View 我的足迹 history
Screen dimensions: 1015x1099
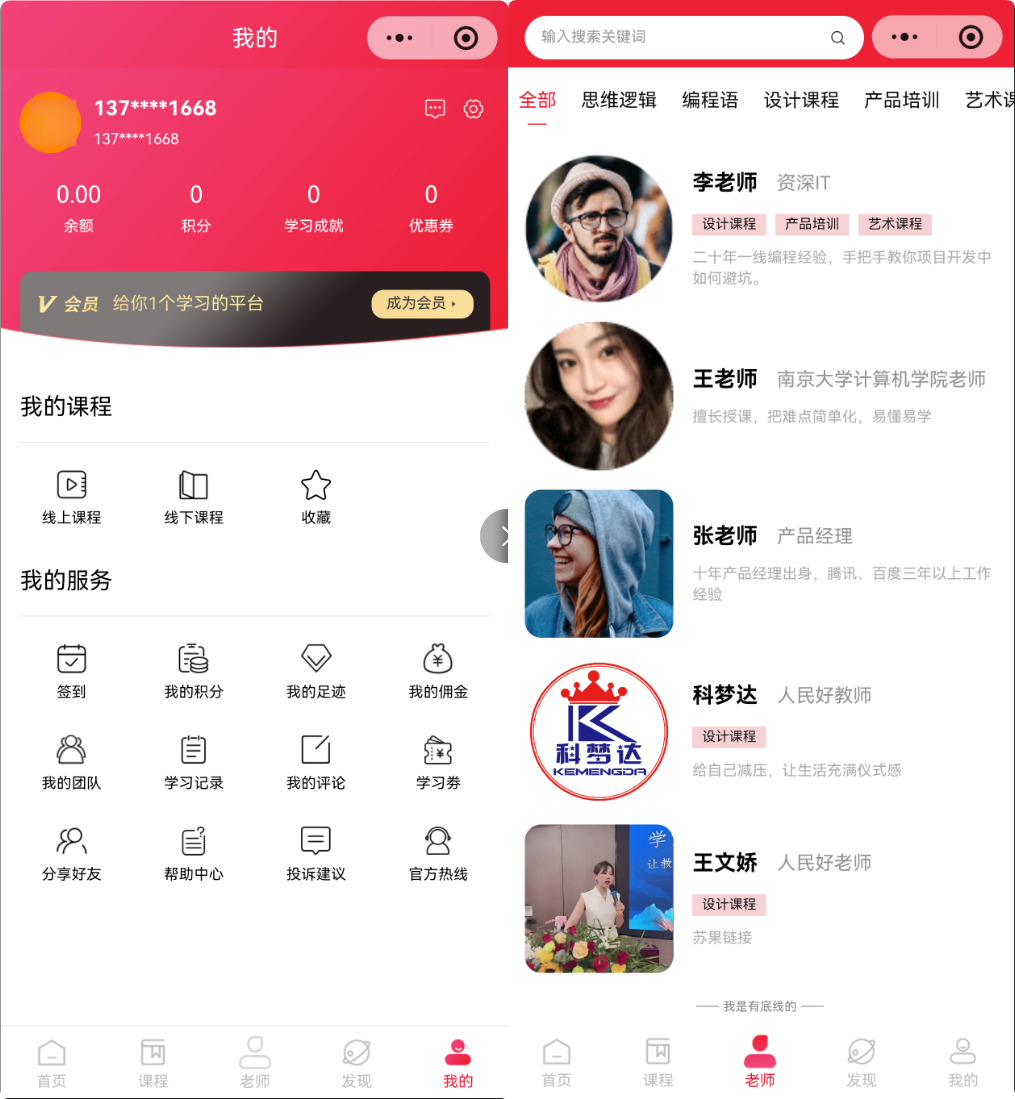(x=316, y=671)
